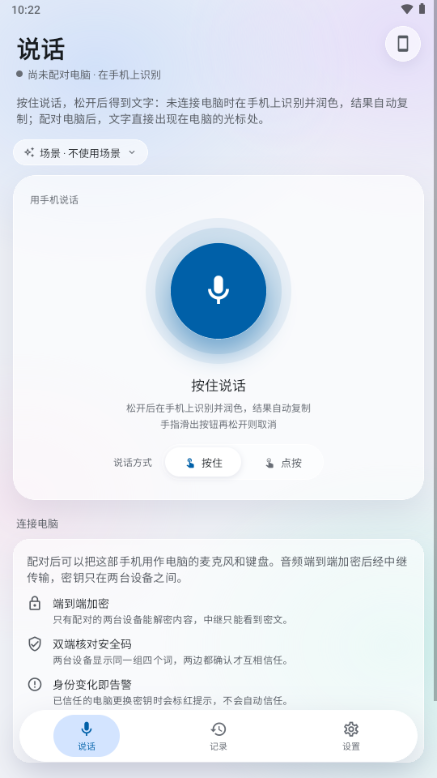The width and height of the screenshot is (437, 778).
Task: Tap the blue microphone button
Action: (x=218, y=291)
